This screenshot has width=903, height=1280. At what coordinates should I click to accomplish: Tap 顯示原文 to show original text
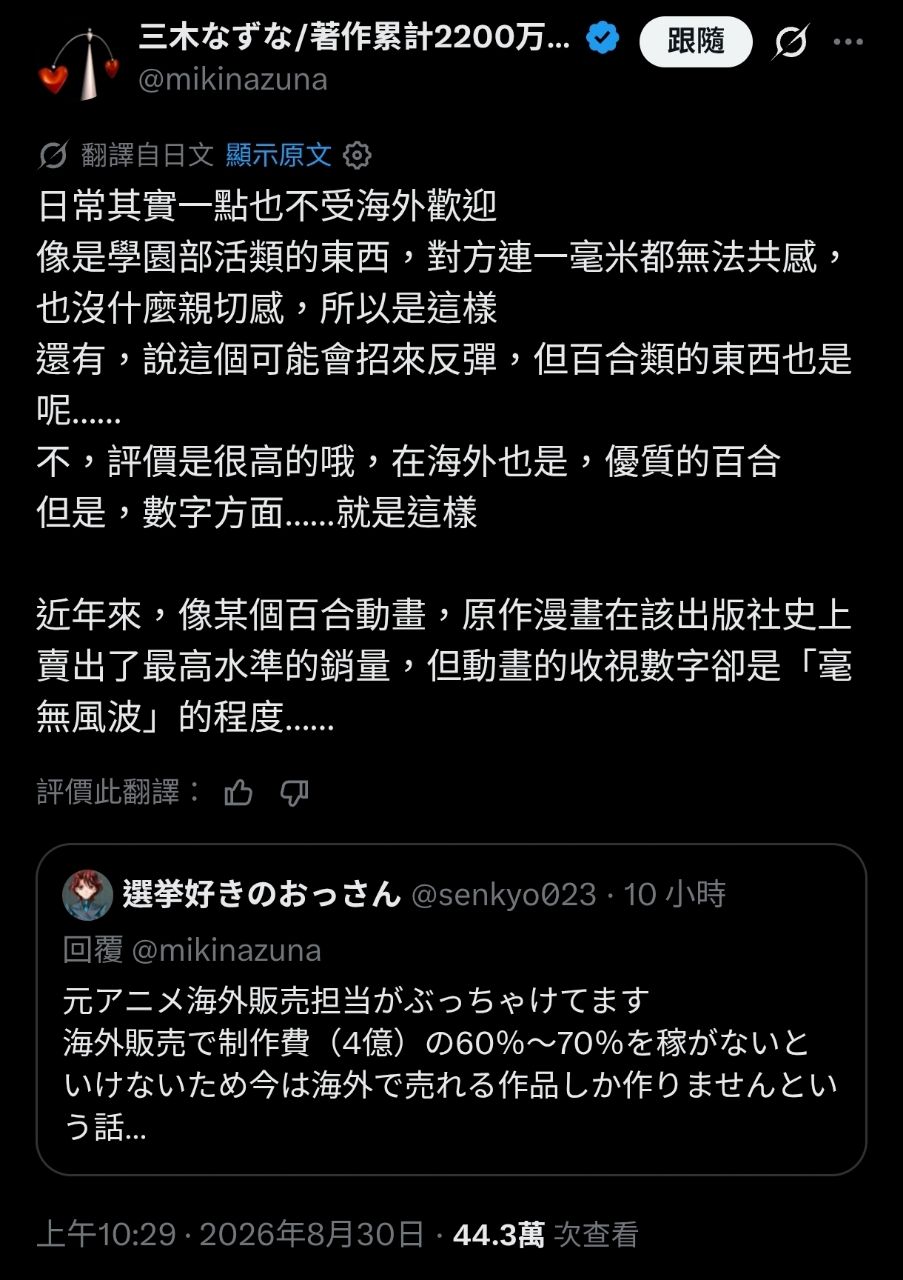pos(278,155)
